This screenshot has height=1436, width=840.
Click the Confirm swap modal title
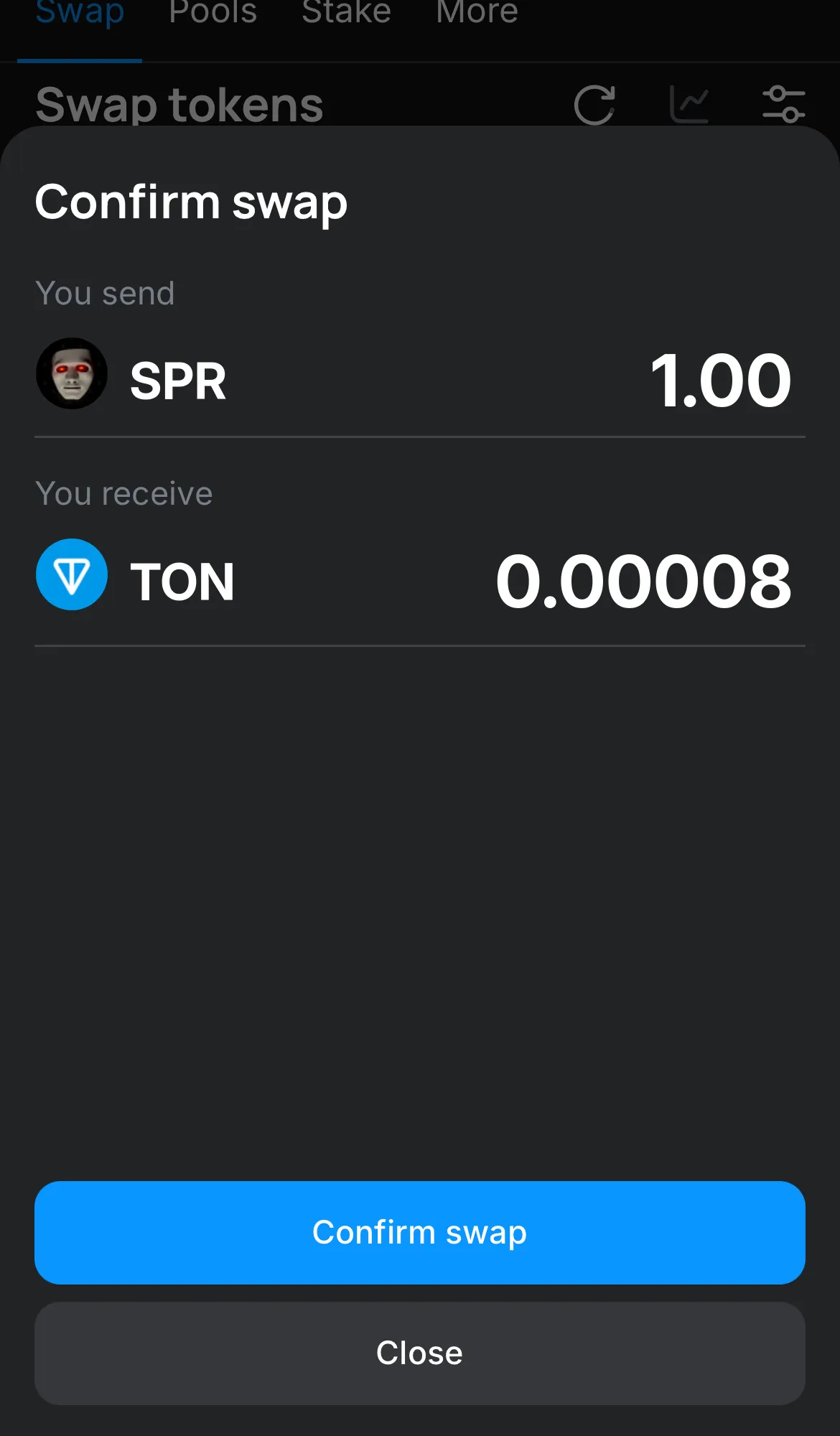(x=191, y=202)
